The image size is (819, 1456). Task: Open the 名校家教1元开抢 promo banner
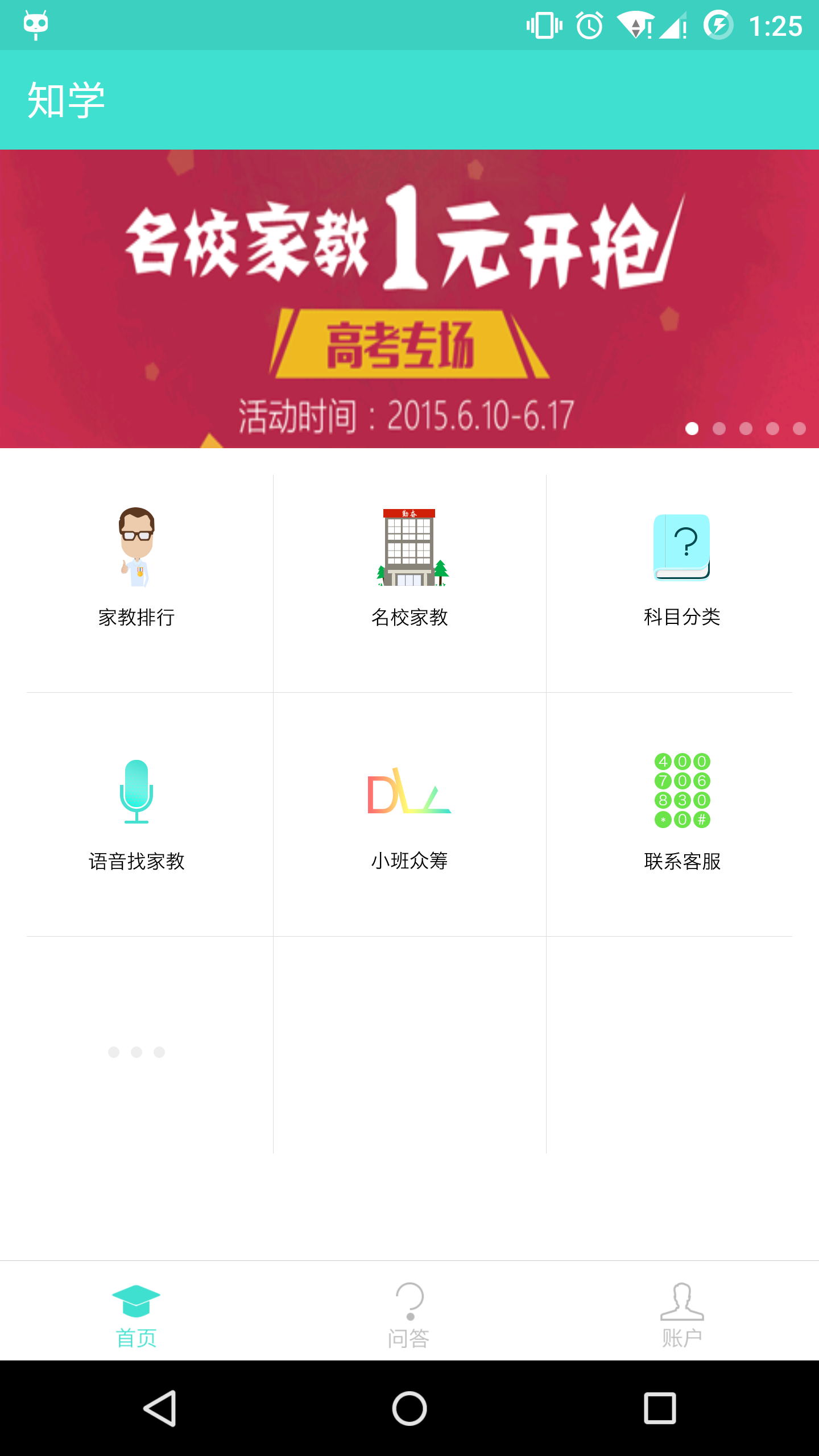coord(409,299)
